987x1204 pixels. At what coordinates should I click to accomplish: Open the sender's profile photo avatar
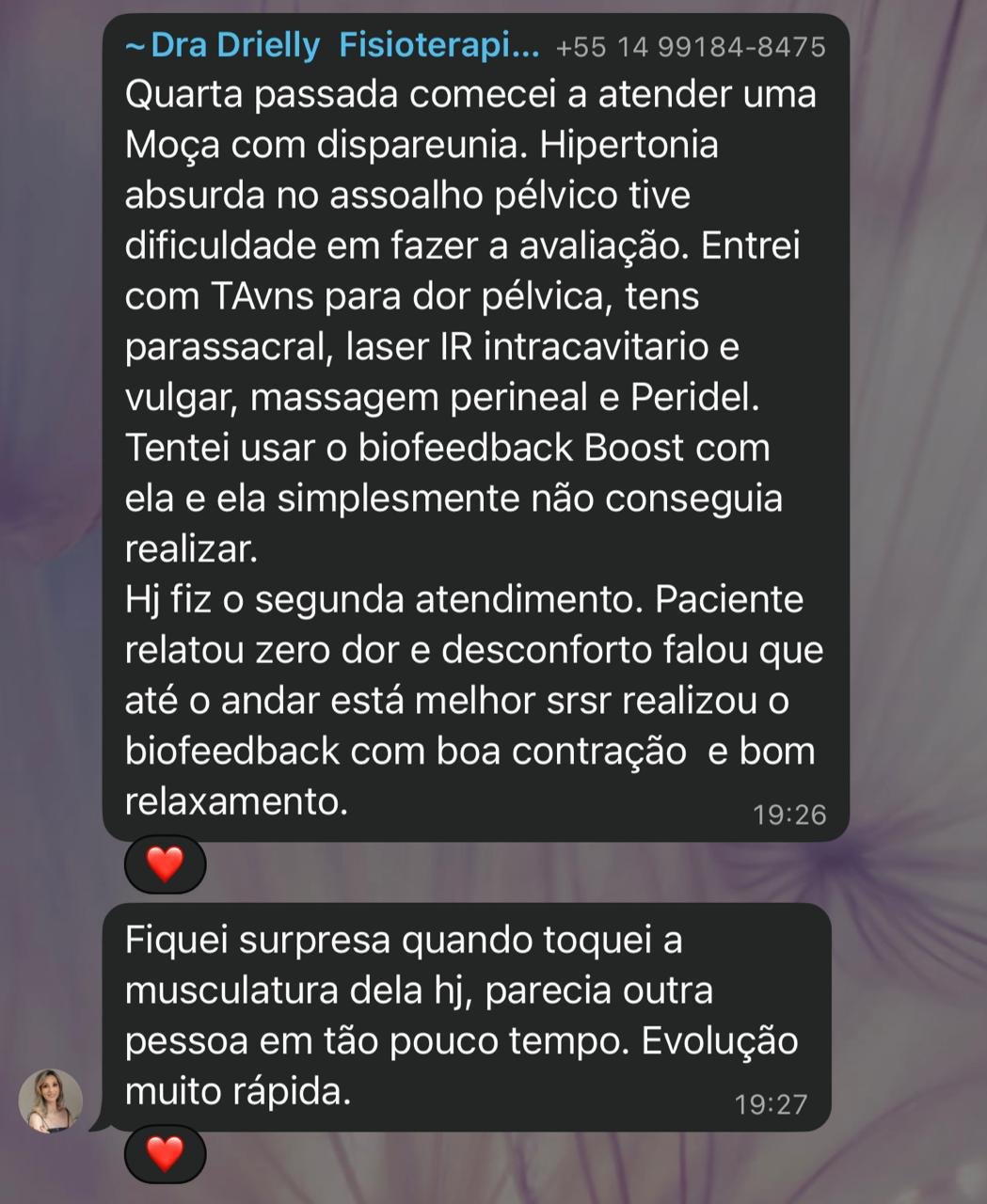51,1101
